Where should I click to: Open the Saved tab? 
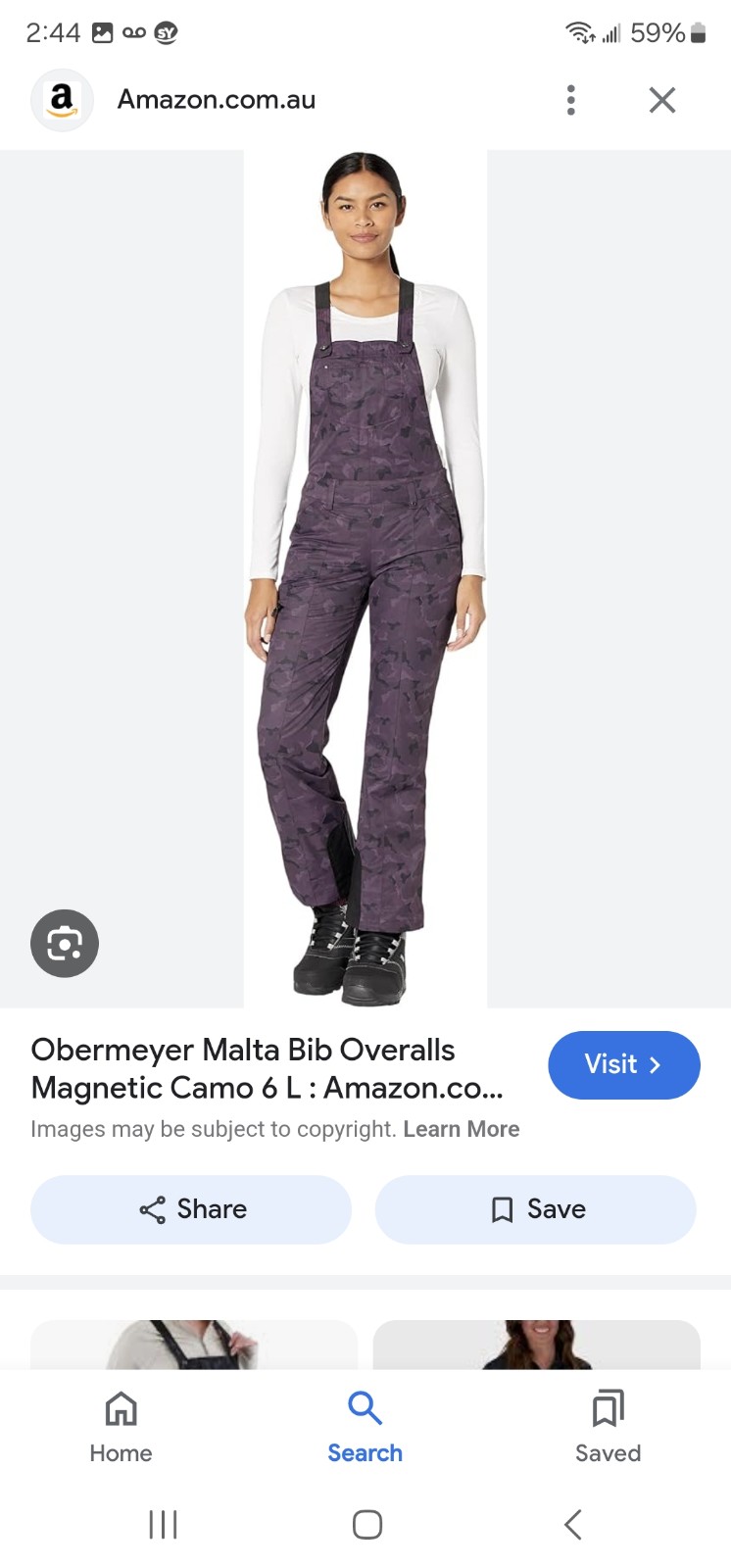click(608, 1427)
